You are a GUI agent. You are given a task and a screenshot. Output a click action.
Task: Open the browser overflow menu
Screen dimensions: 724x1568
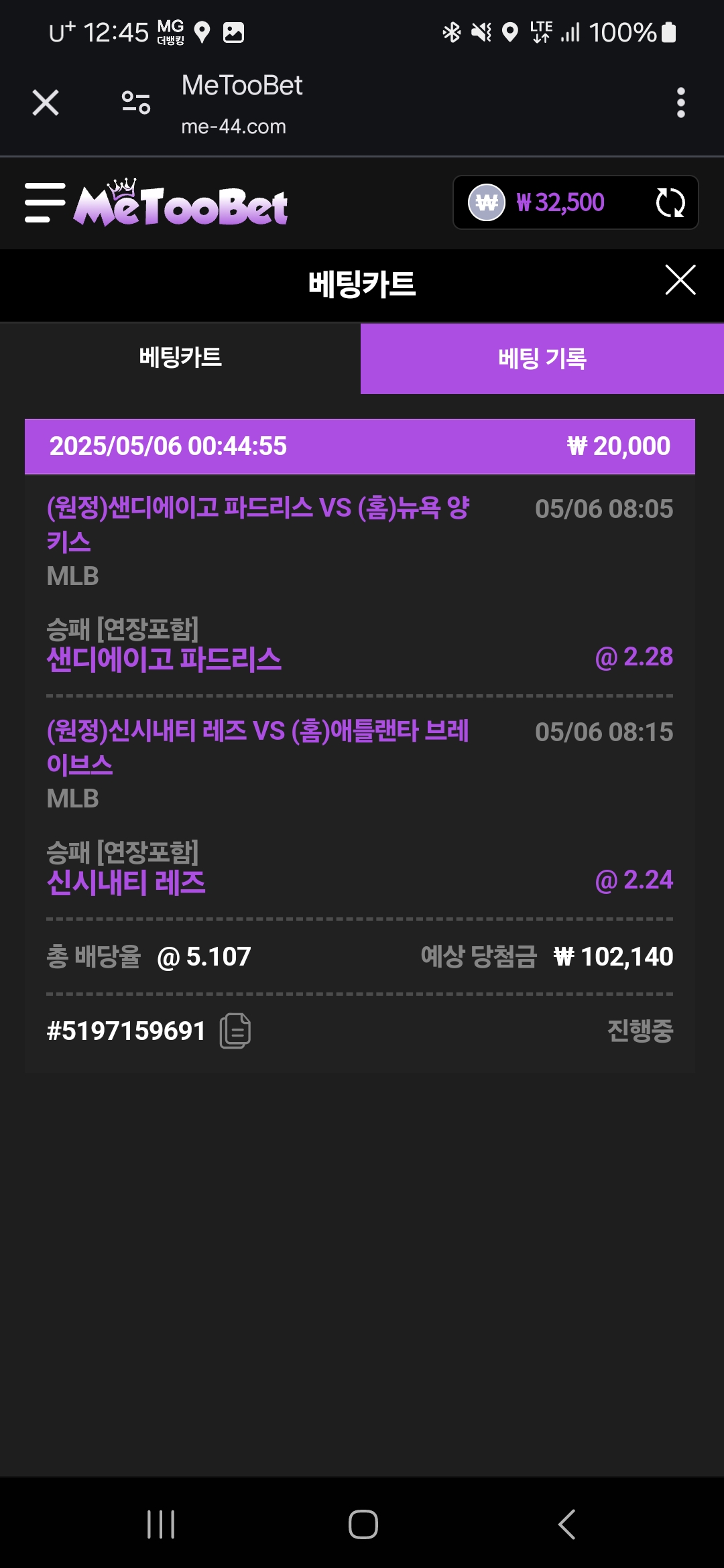click(680, 103)
